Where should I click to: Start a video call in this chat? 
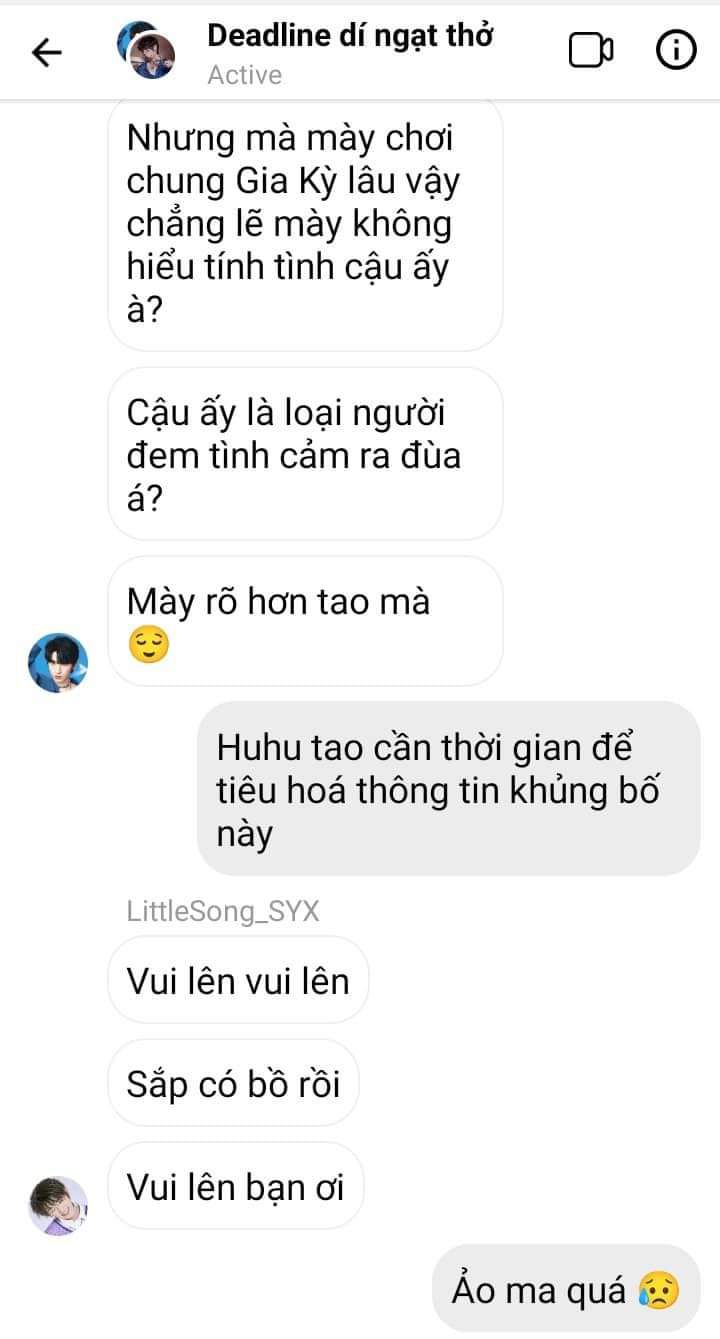pyautogui.click(x=590, y=51)
